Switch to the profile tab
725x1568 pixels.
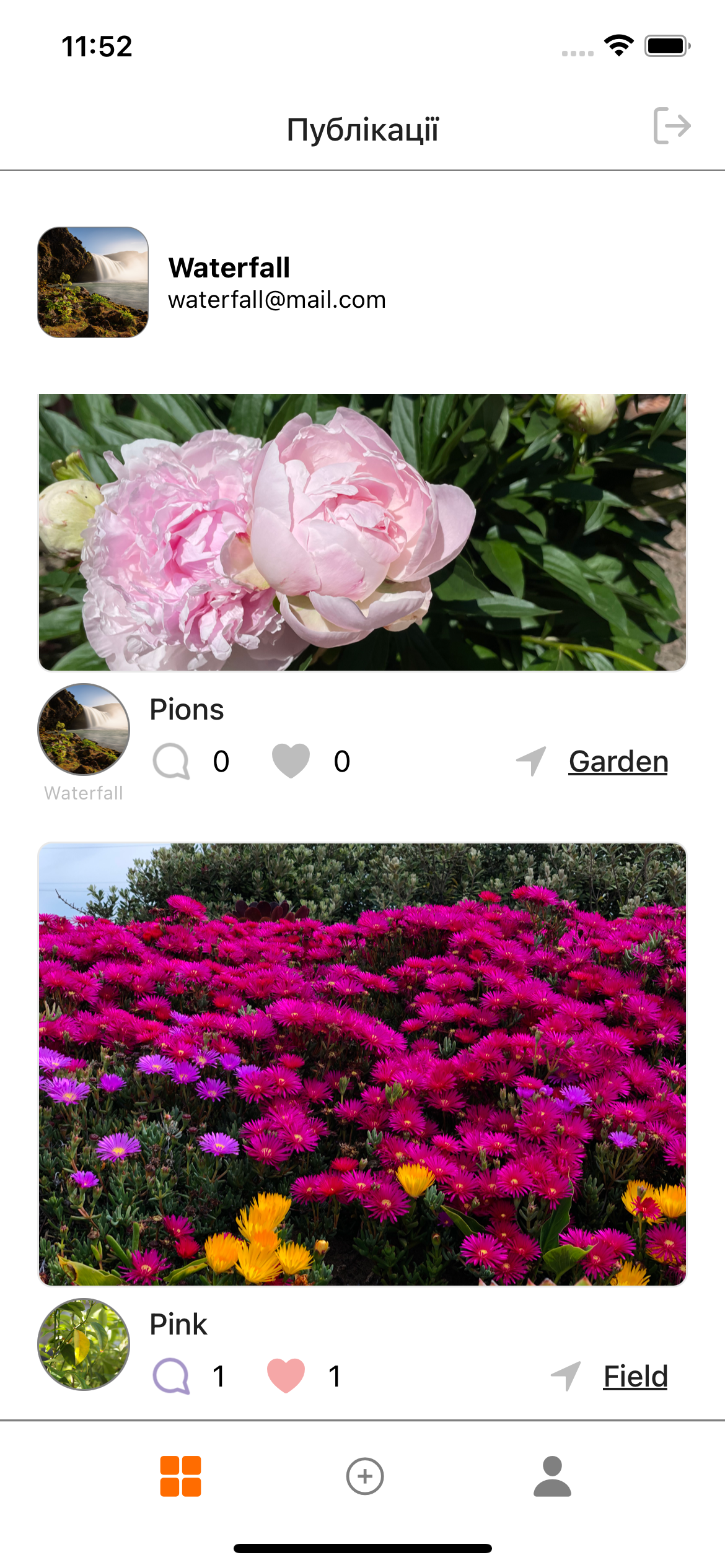tap(552, 1476)
